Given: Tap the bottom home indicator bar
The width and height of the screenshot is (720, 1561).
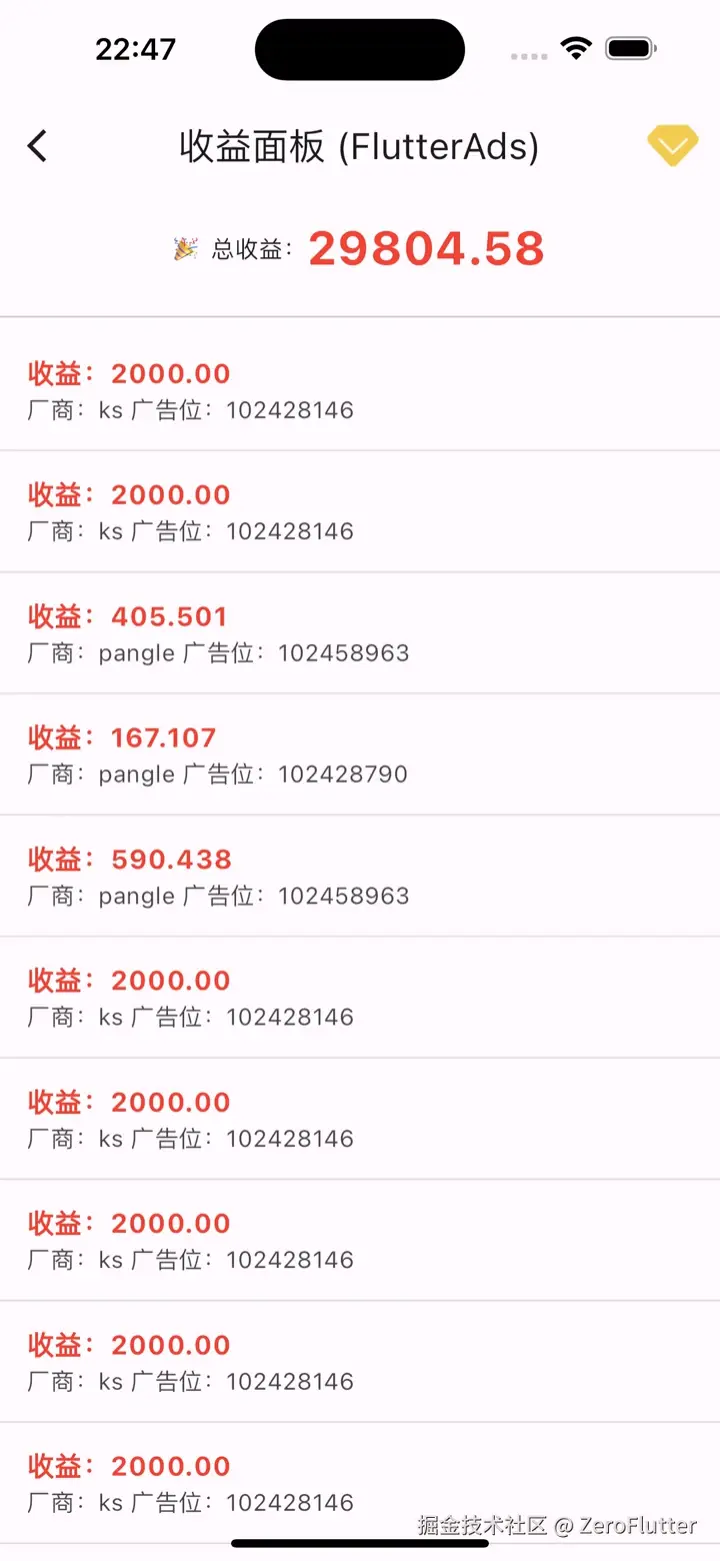Looking at the screenshot, I should 360,1545.
